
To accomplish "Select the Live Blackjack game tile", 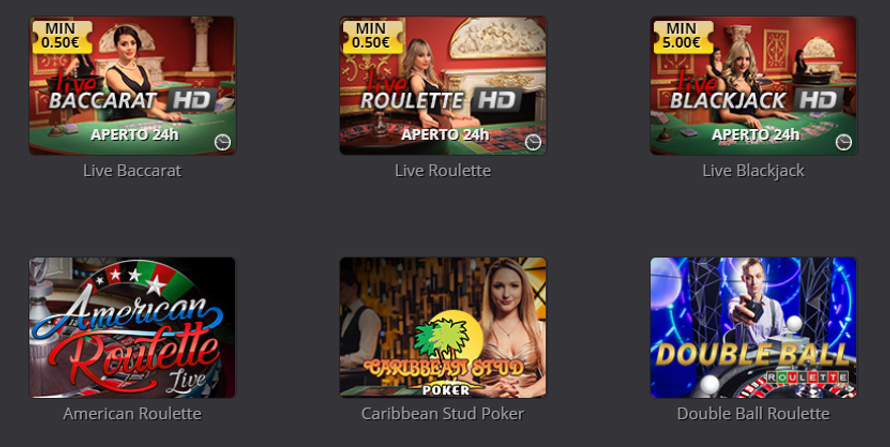I will 753,86.
